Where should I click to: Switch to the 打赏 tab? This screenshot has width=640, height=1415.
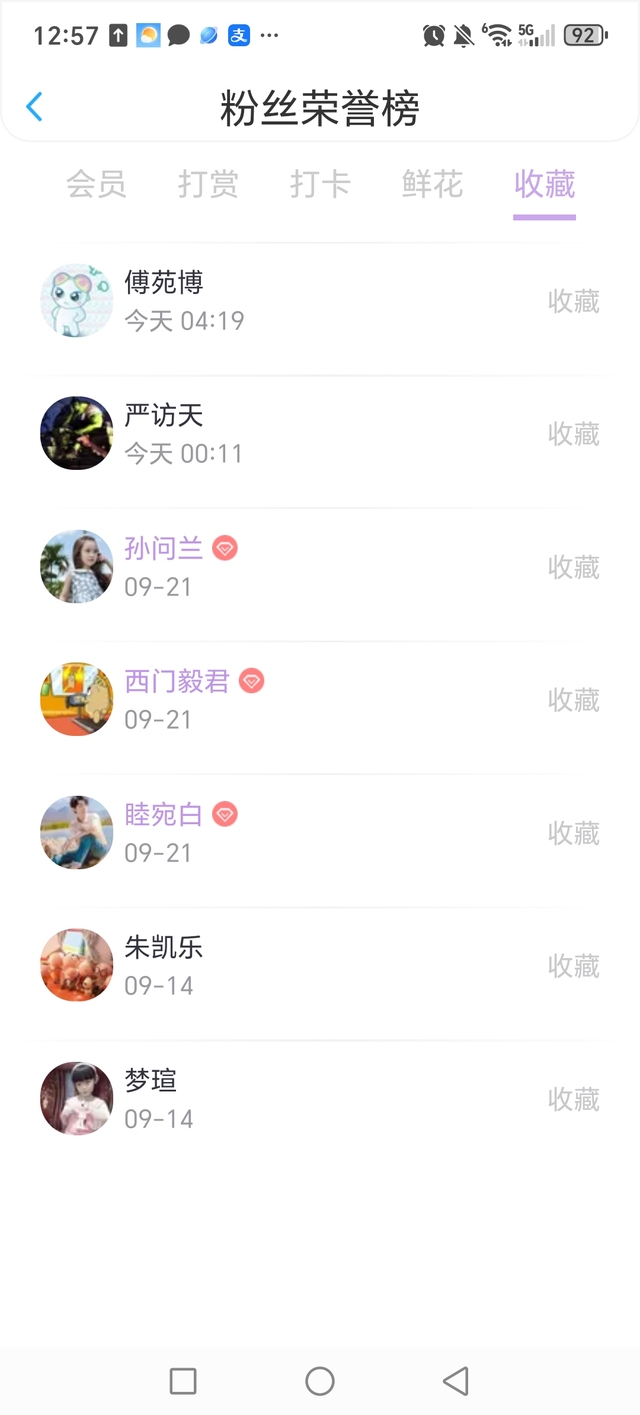pyautogui.click(x=208, y=184)
